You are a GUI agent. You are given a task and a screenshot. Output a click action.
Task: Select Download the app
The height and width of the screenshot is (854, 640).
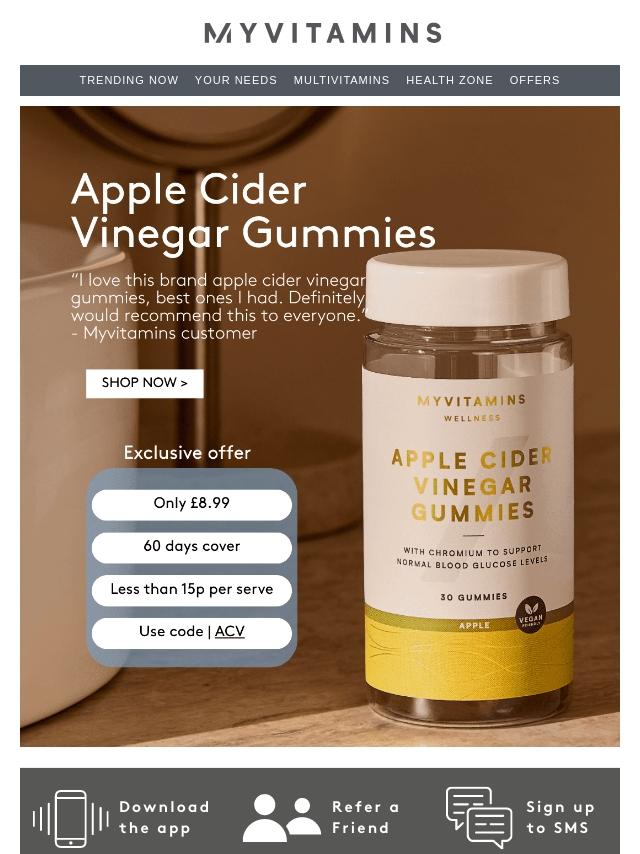122,817
